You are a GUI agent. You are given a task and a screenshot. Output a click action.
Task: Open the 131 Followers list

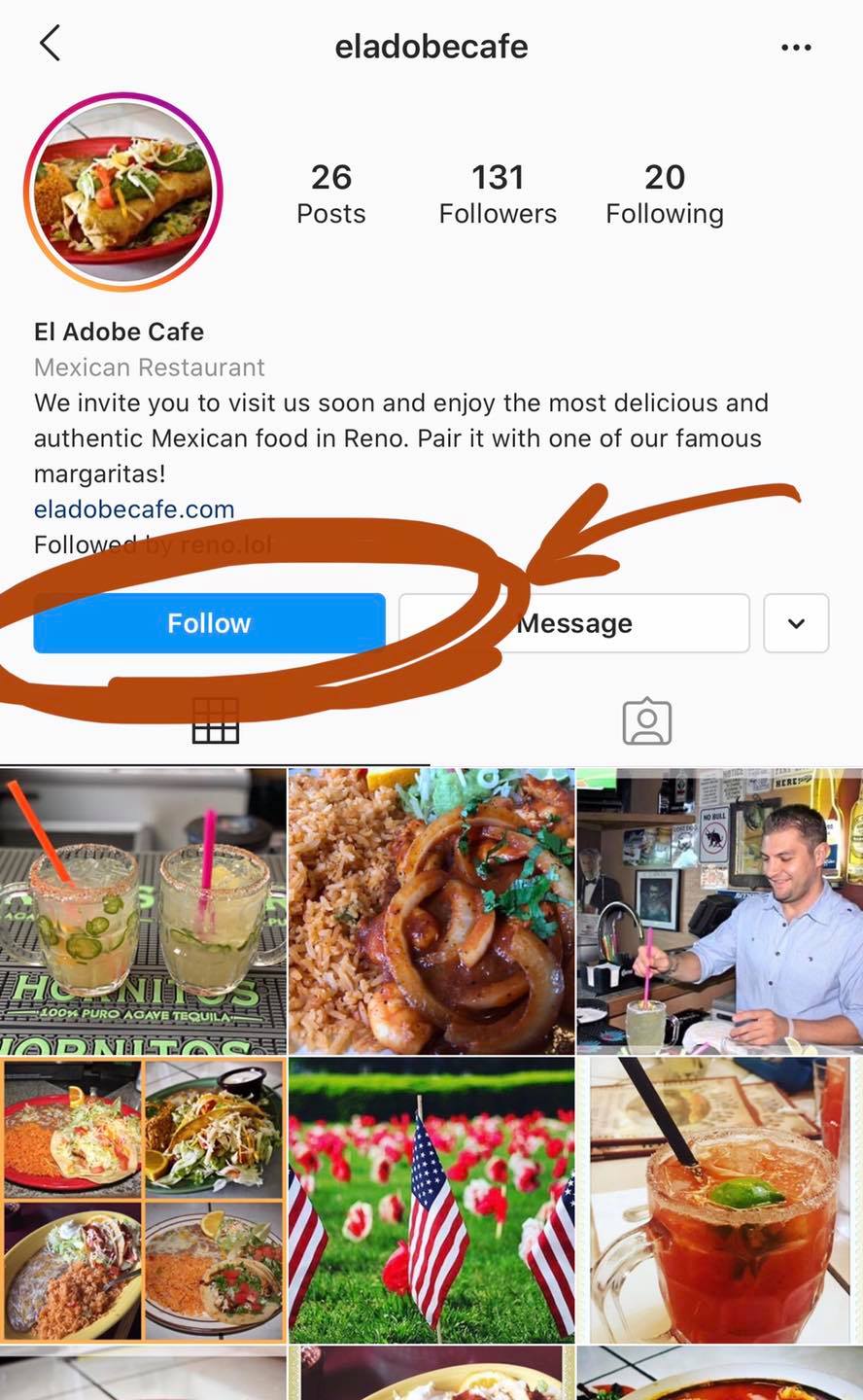(498, 193)
